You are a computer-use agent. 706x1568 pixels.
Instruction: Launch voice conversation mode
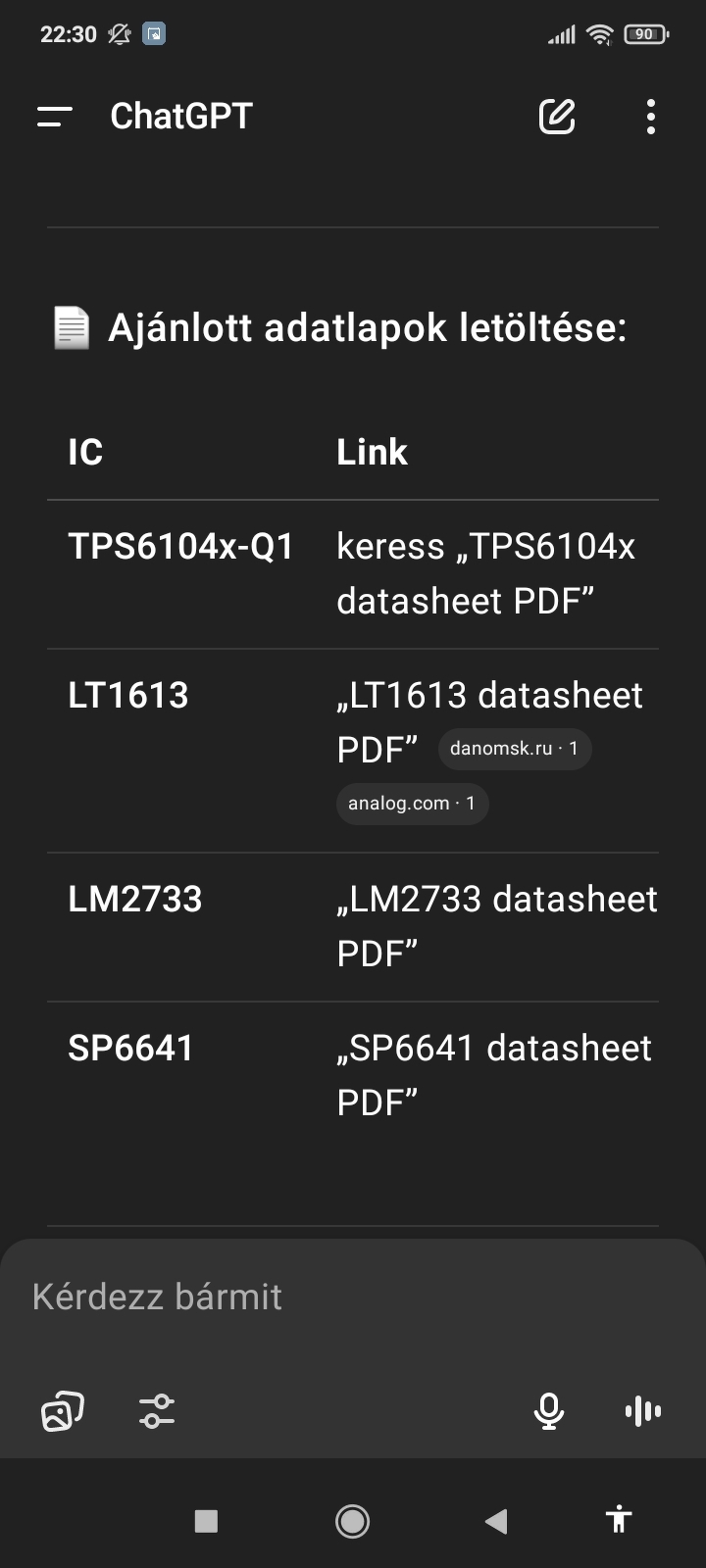643,1411
